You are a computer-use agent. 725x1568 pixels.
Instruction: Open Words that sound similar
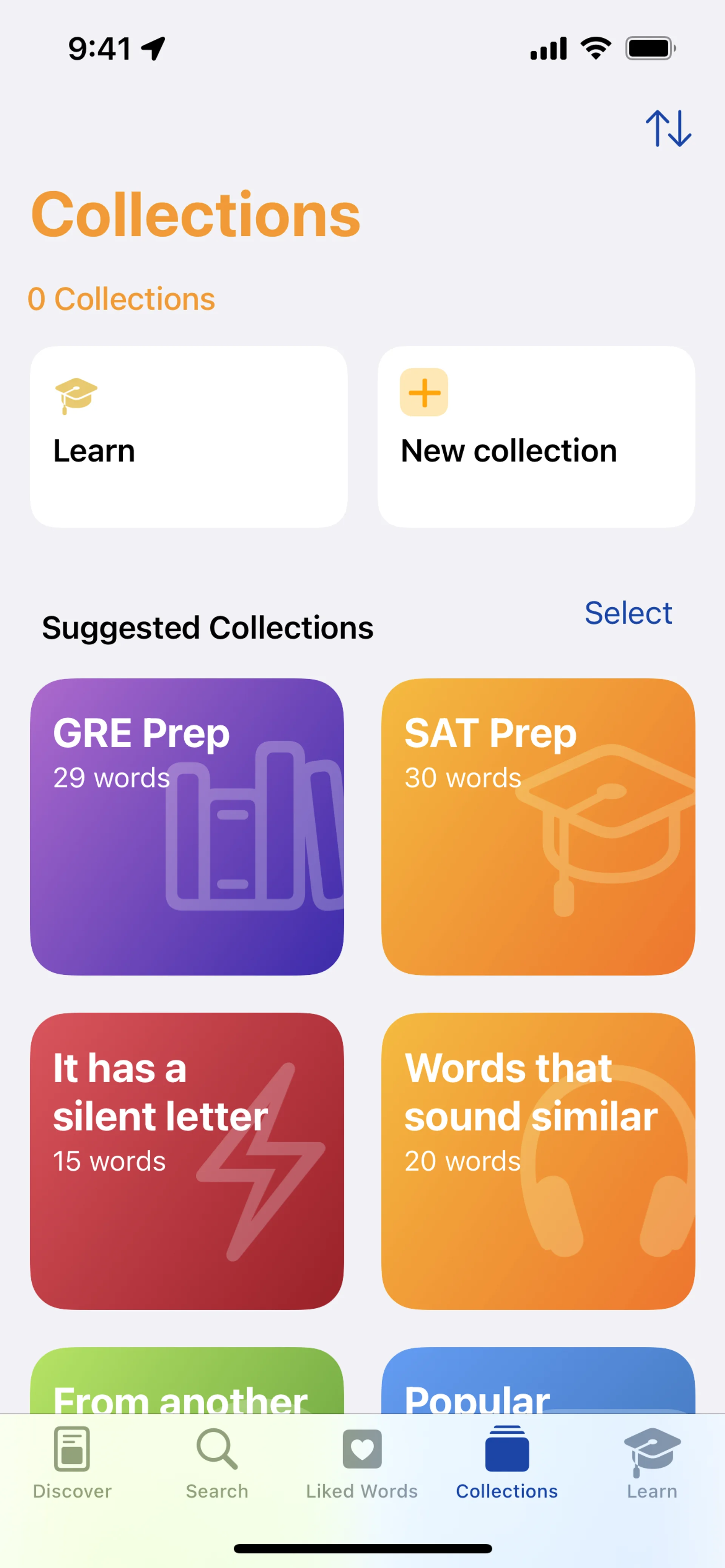[537, 1160]
